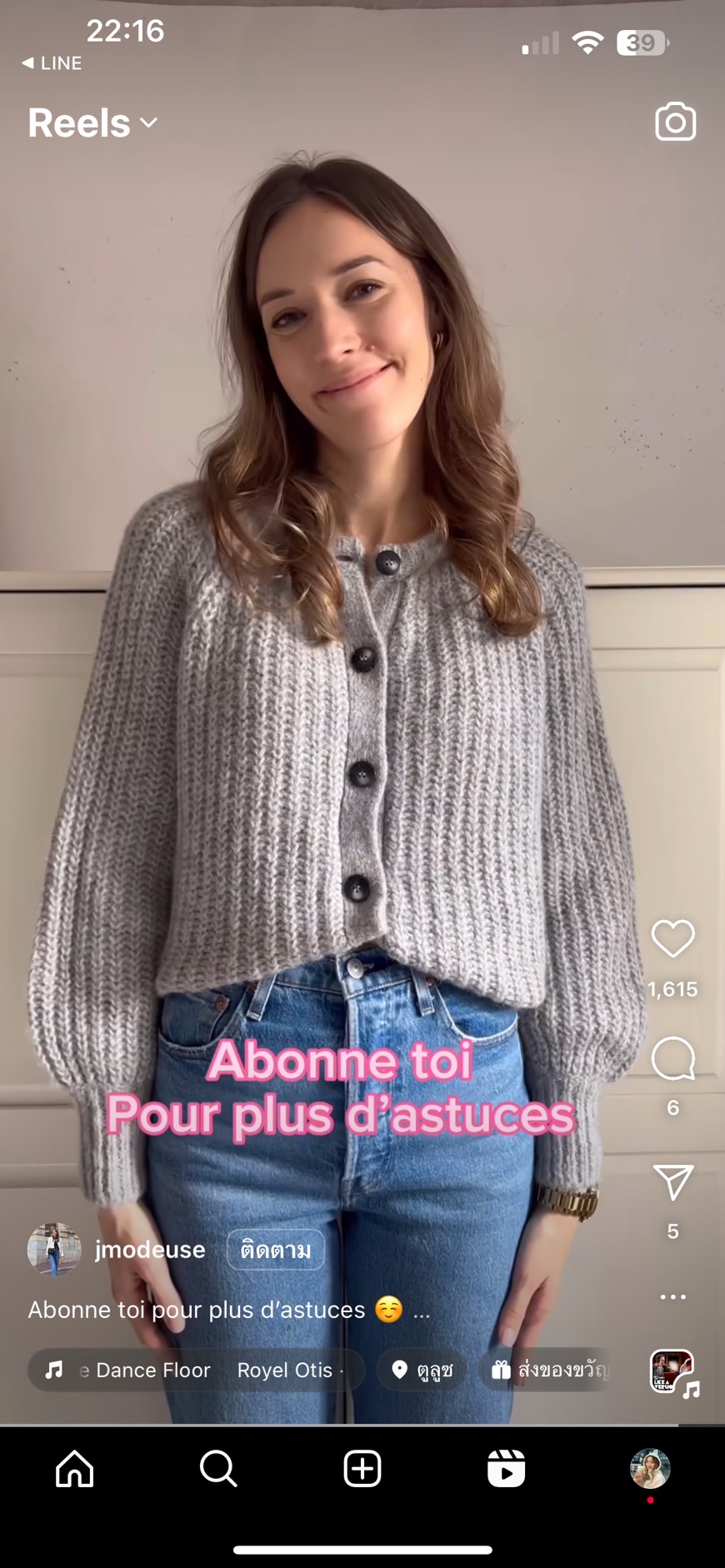Follow jmodeuse with the ติดตาม button
The width and height of the screenshot is (725, 1568).
276,1250
